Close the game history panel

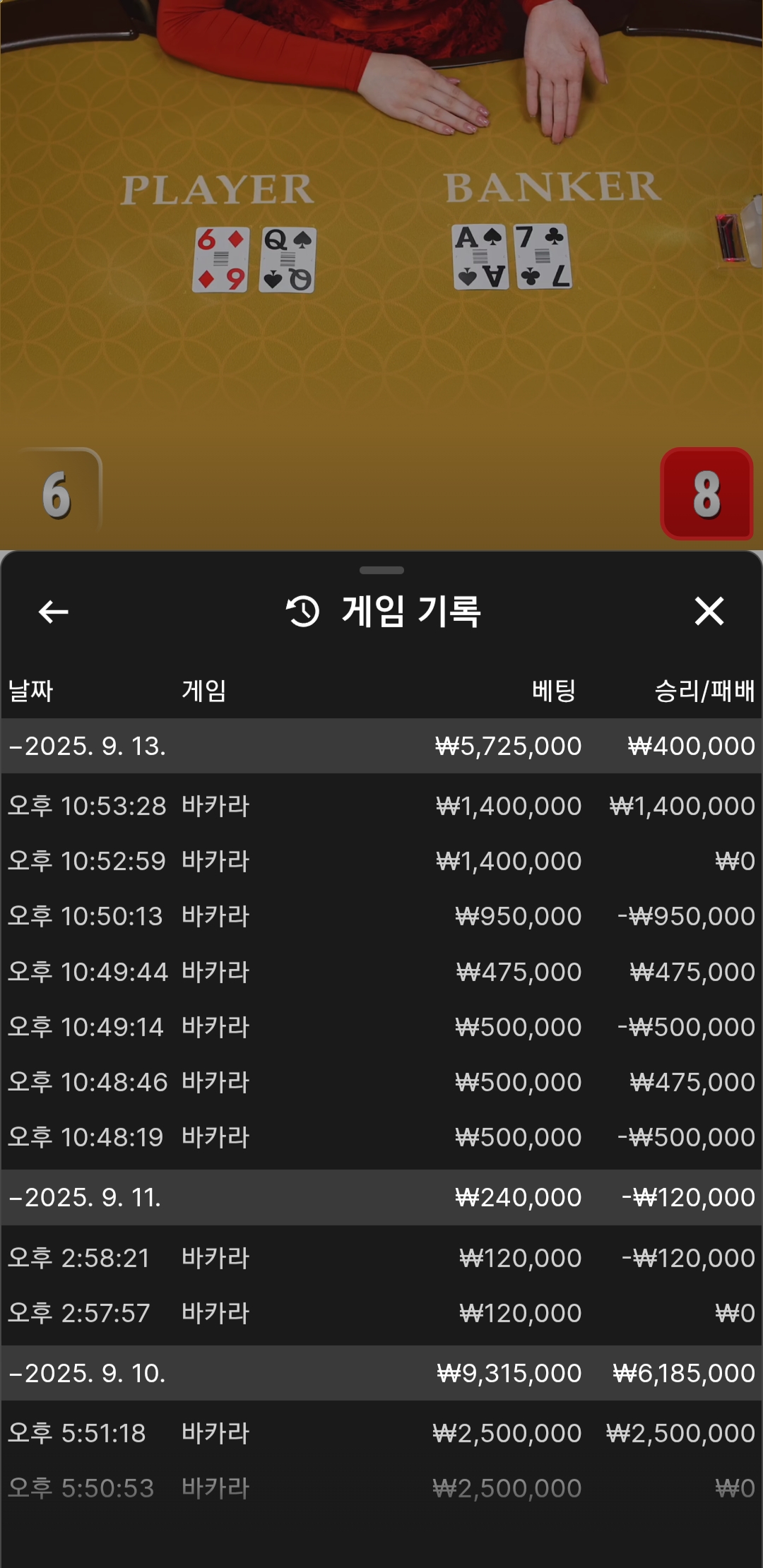tap(709, 612)
